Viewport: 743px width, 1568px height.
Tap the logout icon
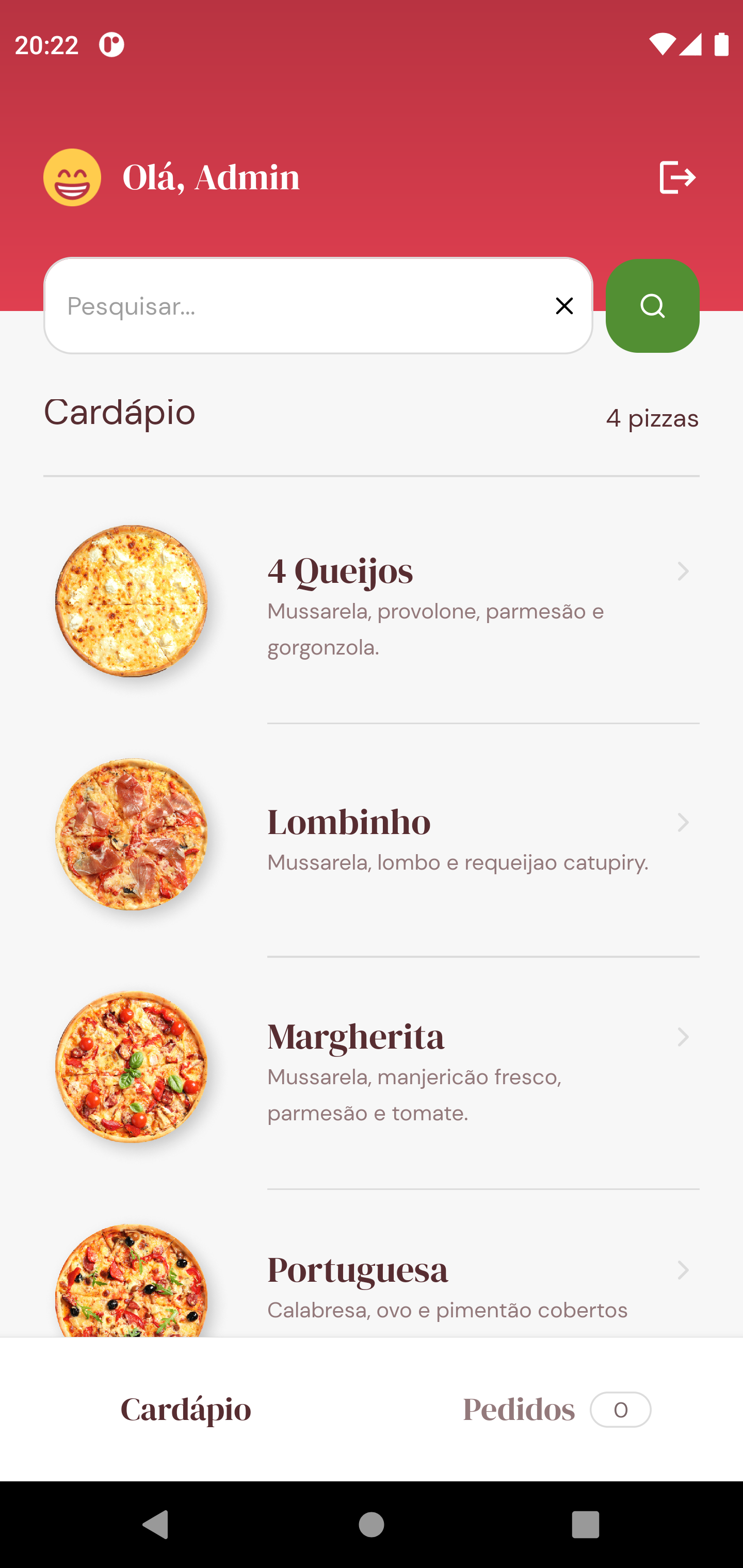(x=676, y=177)
